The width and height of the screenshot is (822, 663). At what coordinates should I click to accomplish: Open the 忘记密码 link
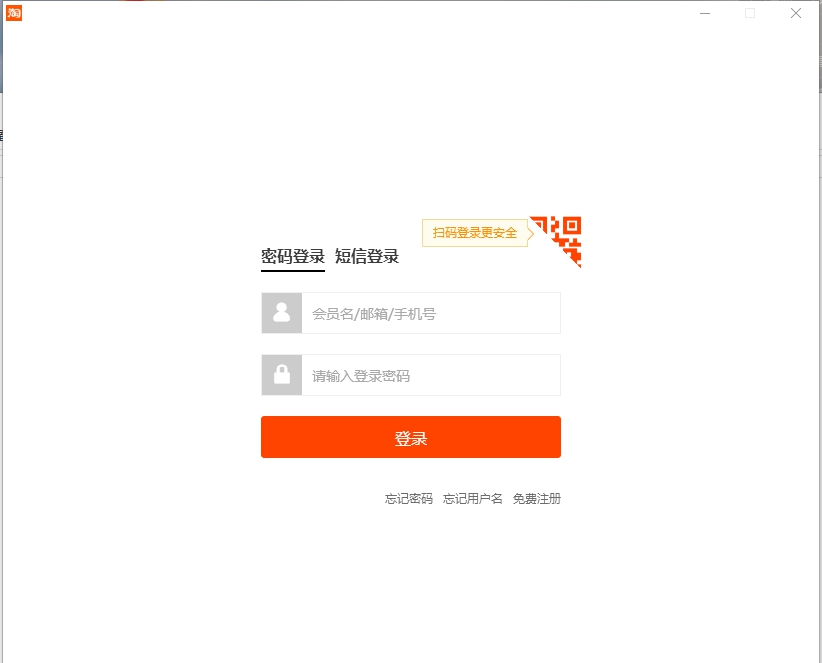coord(409,498)
